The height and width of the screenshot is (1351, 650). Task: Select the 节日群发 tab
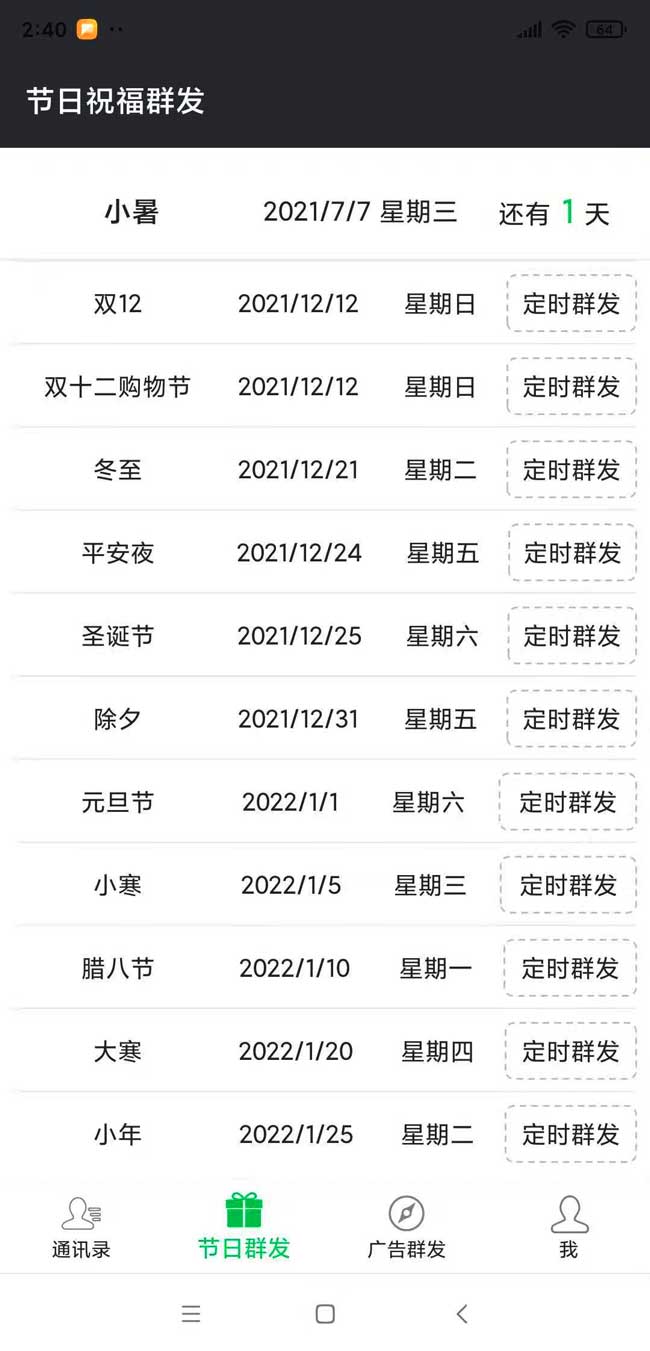(244, 1227)
